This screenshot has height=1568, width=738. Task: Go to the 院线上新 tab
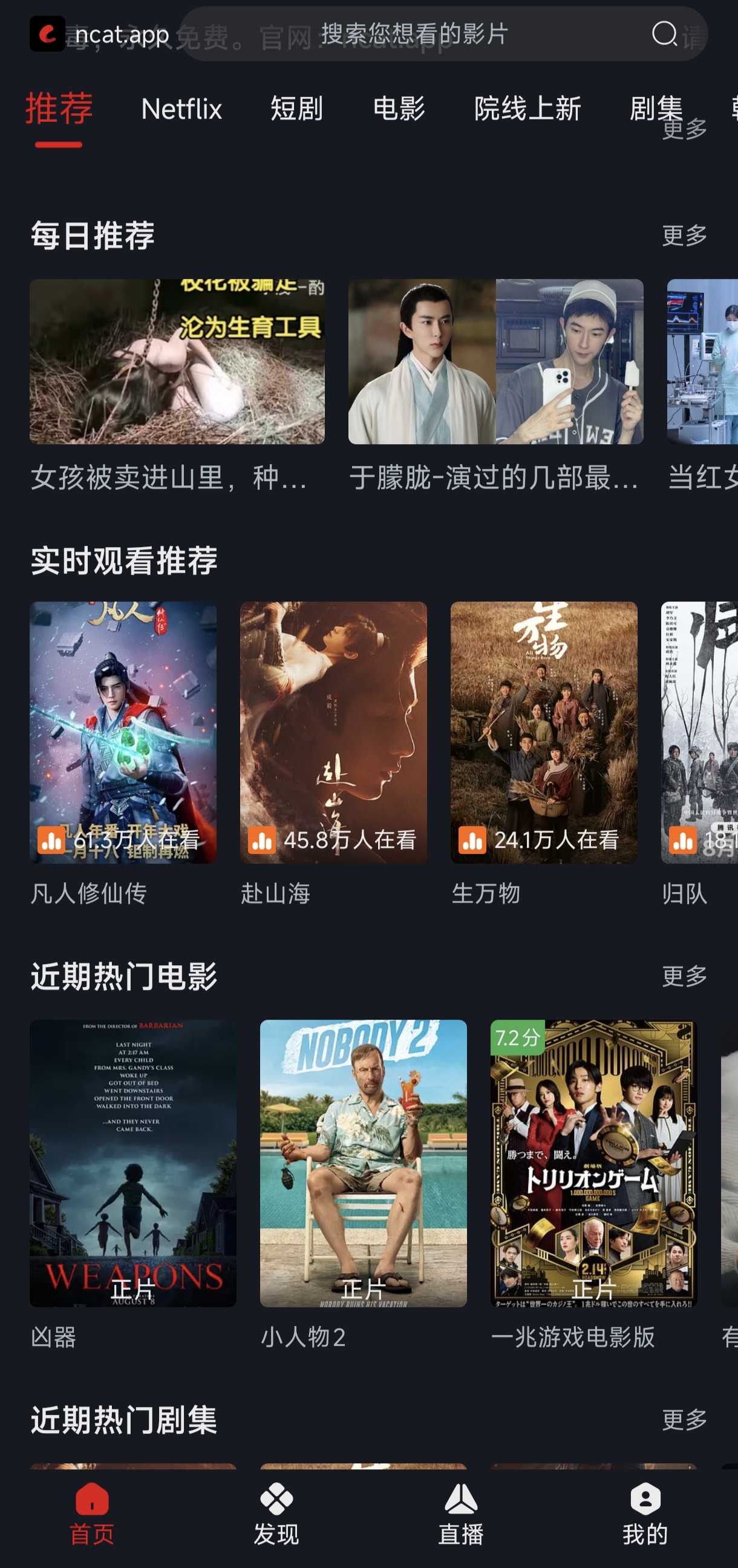(527, 110)
